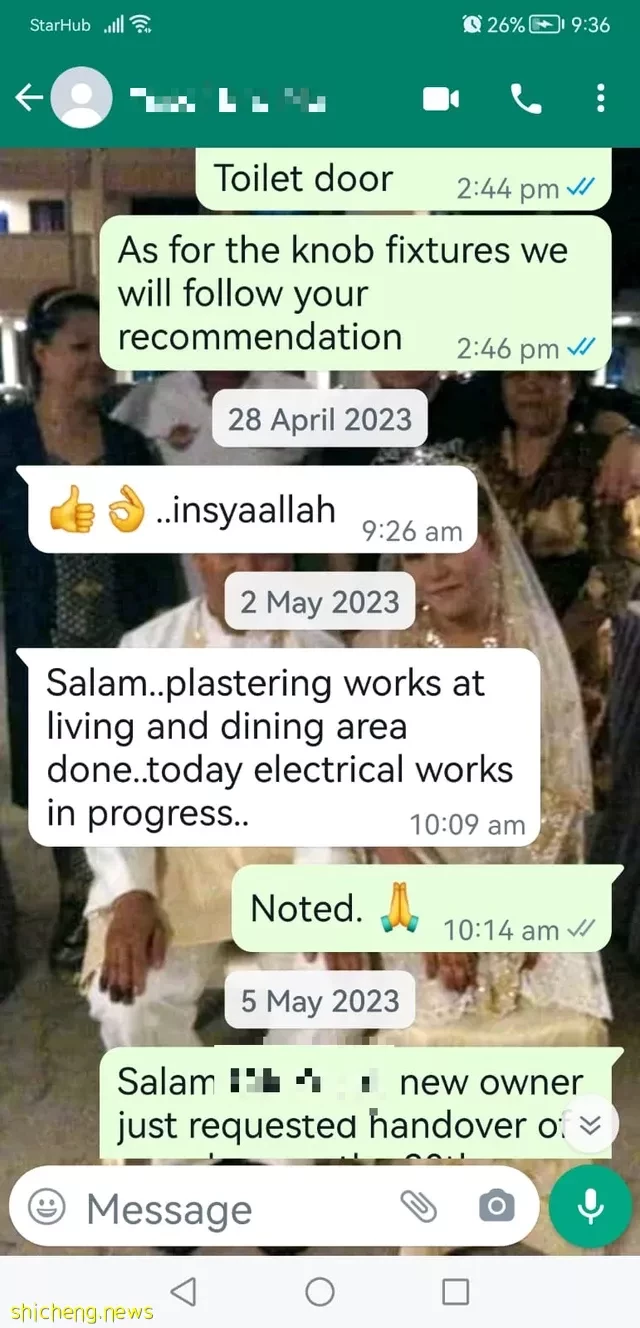Open recent apps
640x1328 pixels.
[x=456, y=1291]
